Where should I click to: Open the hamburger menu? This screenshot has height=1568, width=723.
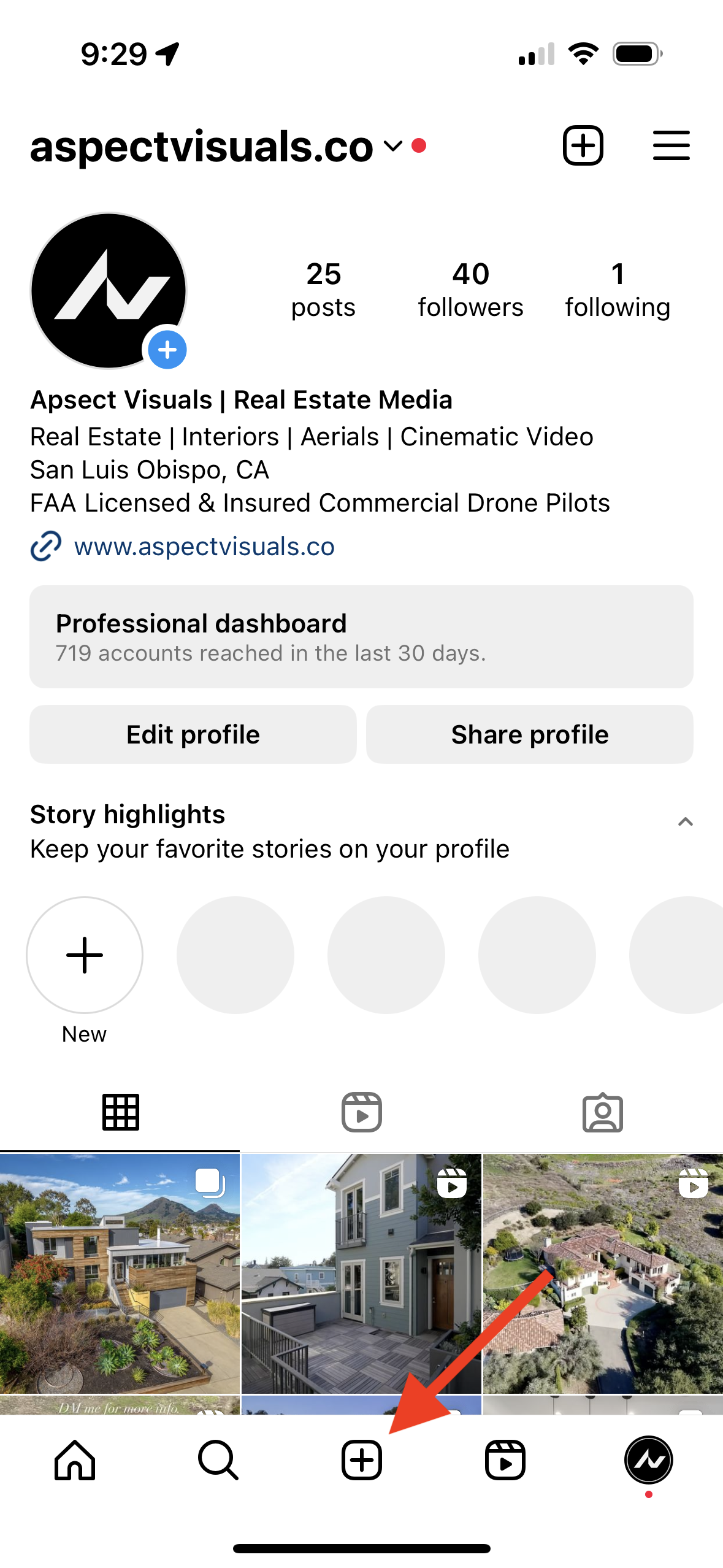[671, 146]
